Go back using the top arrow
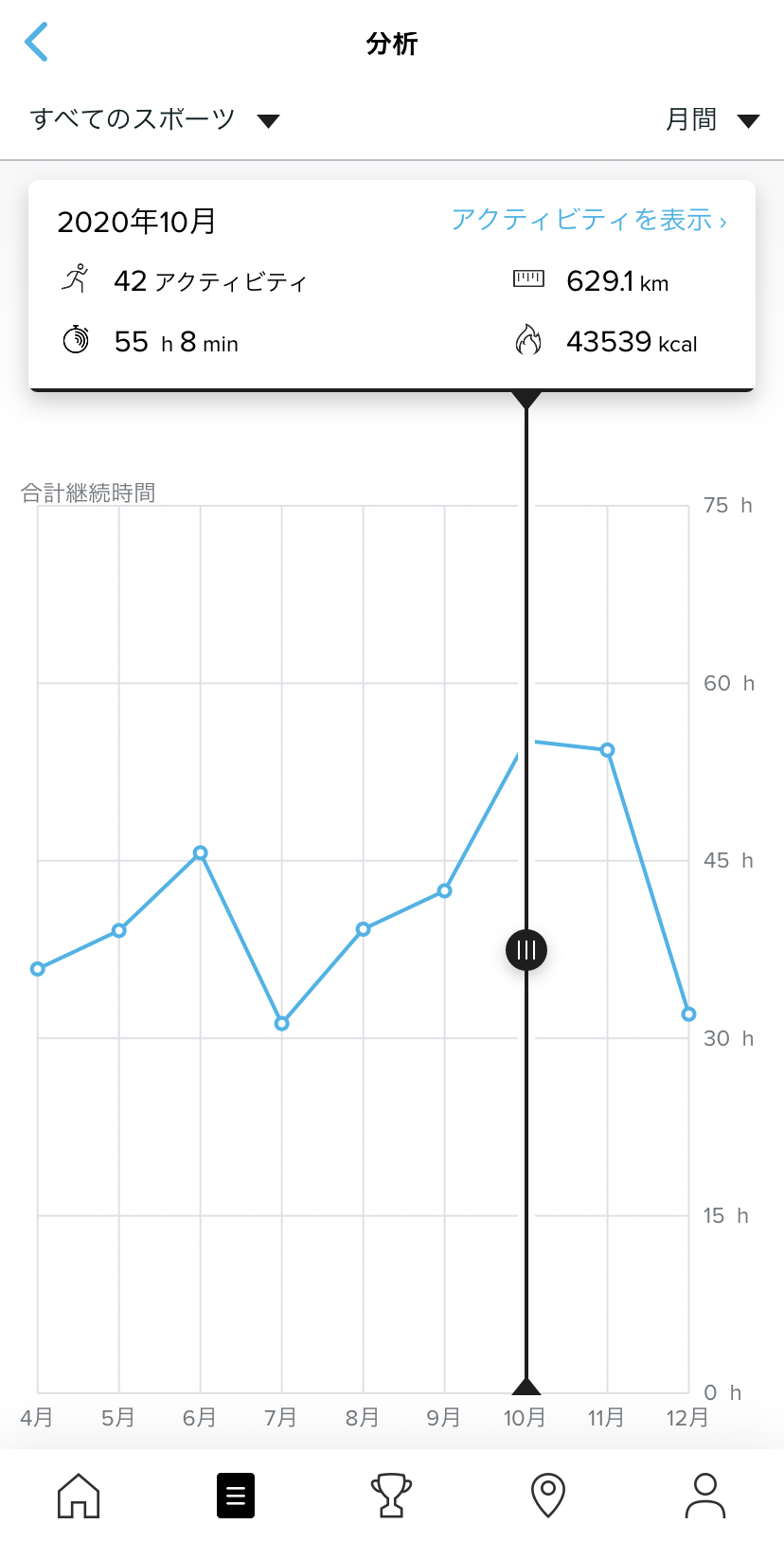Image resolution: width=784 pixels, height=1542 pixels. click(x=36, y=43)
